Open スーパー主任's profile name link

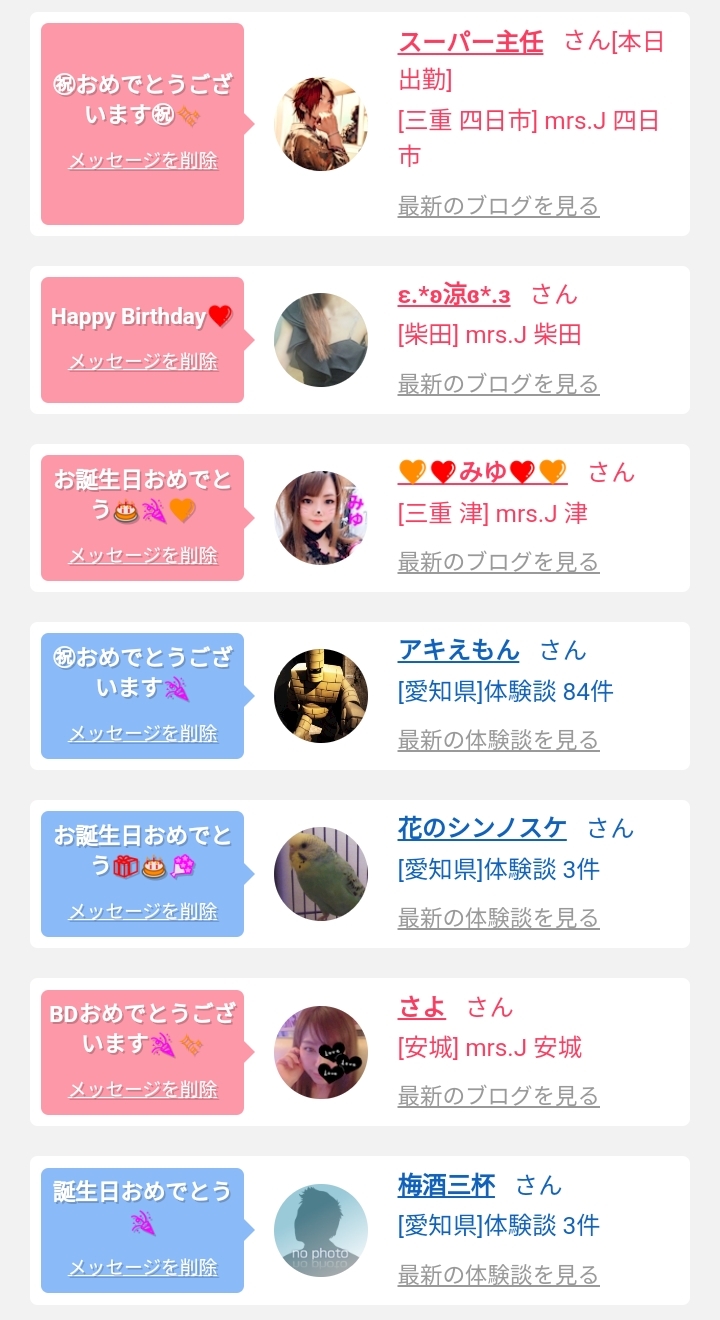click(470, 42)
